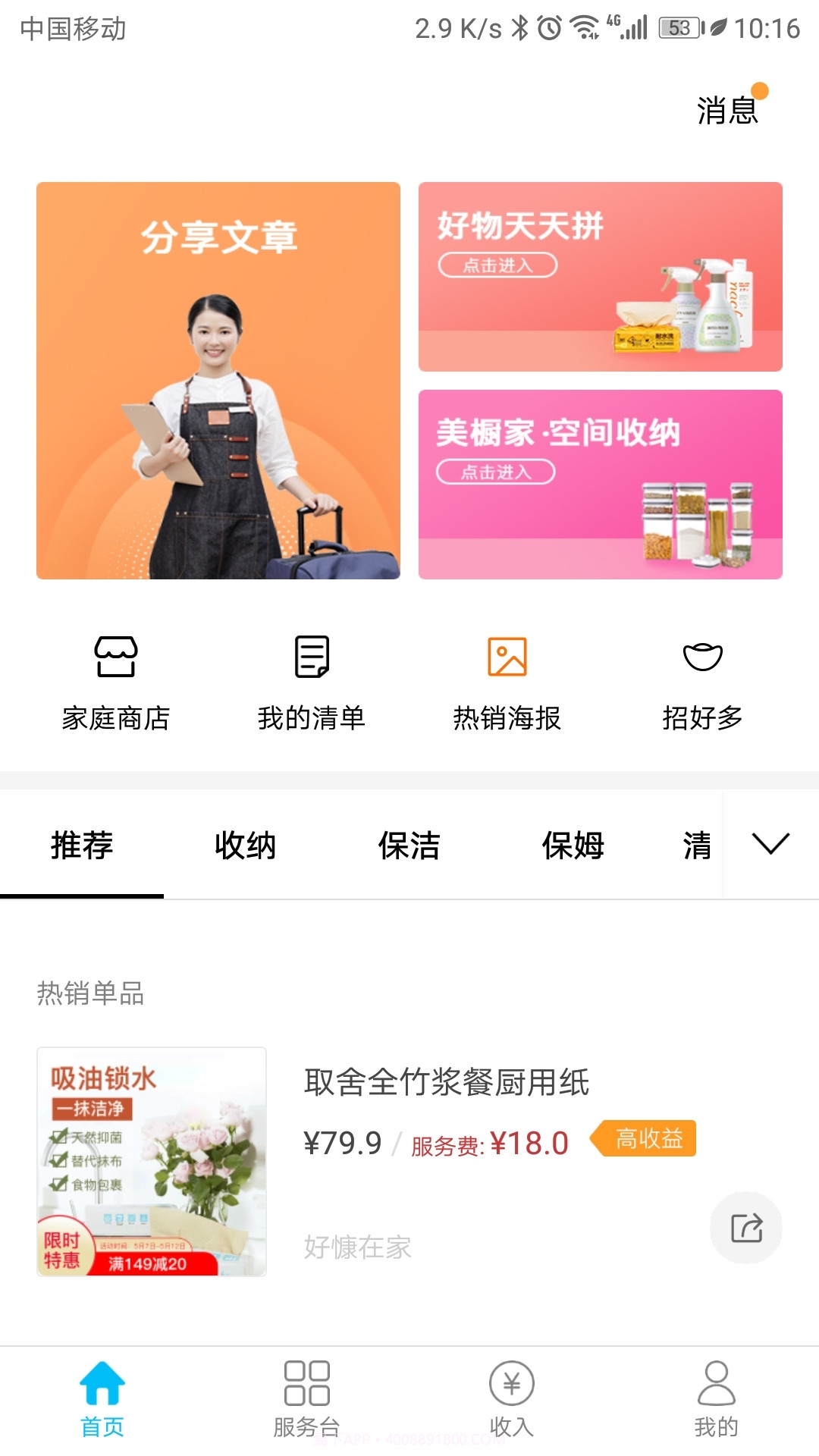
Task: Switch to the 保洁 tab
Action: (409, 846)
